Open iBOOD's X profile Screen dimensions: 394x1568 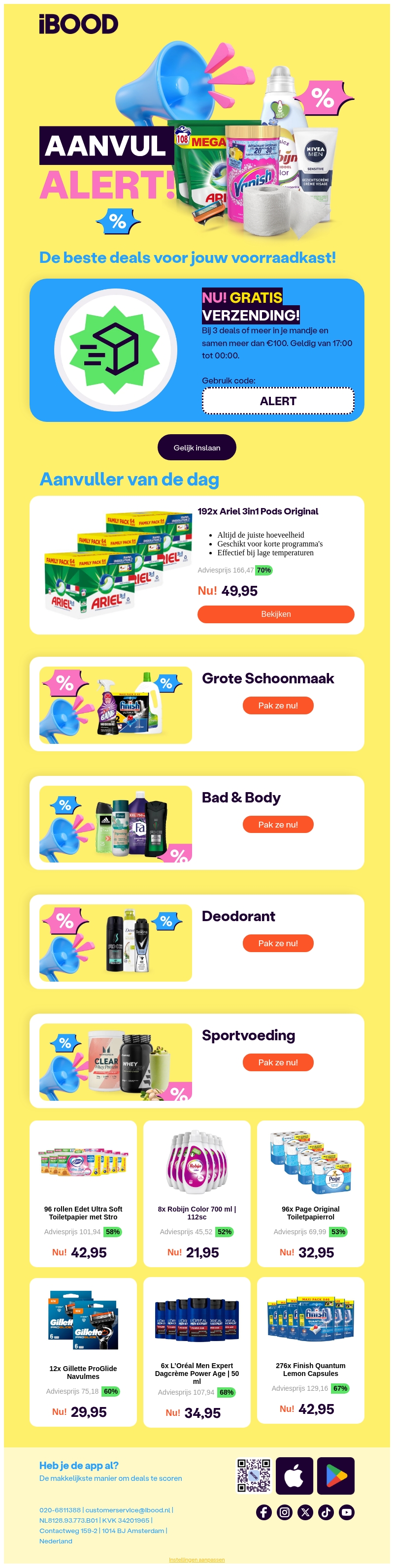click(305, 1512)
